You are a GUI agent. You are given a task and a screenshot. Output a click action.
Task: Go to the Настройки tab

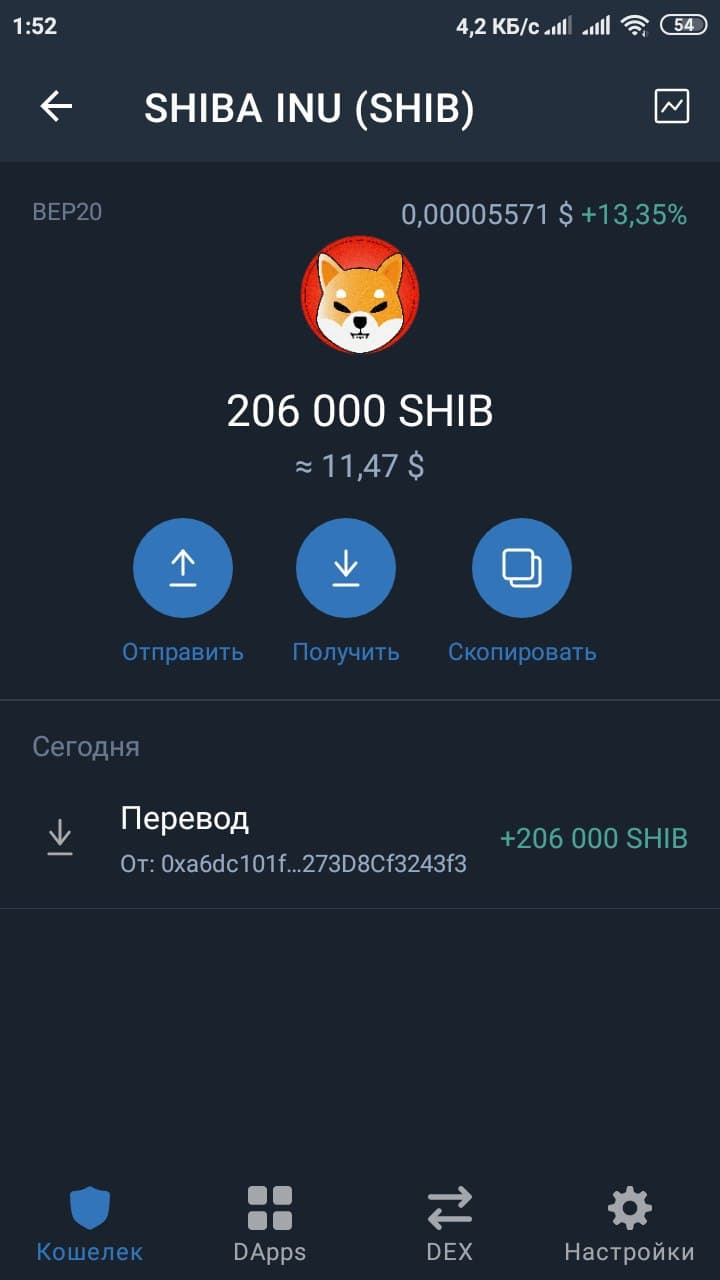point(629,1223)
